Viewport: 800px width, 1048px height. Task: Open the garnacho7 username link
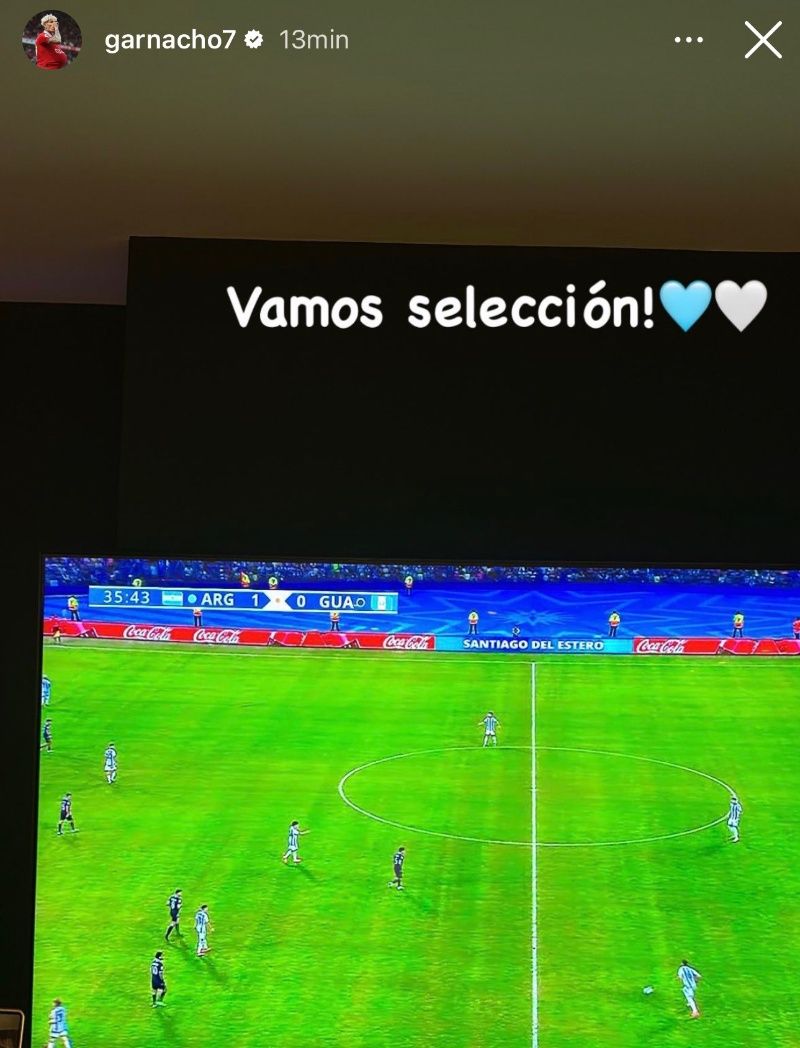click(170, 40)
